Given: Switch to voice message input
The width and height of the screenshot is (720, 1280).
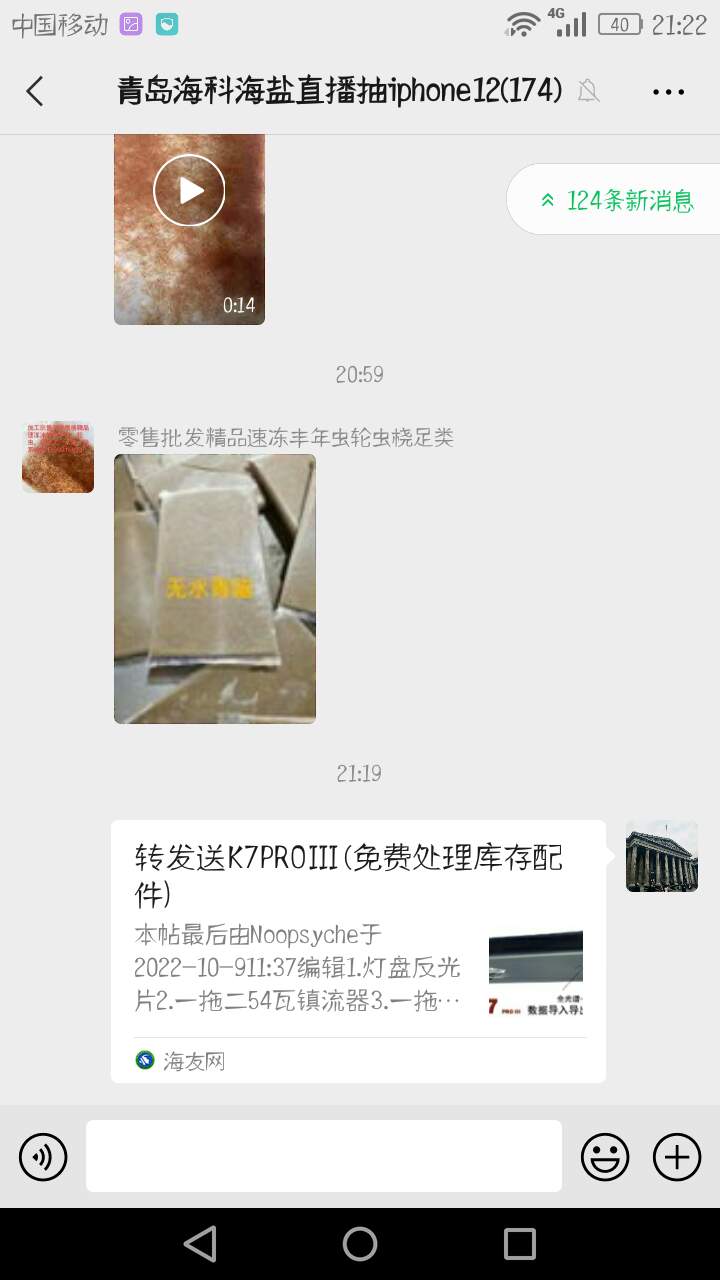Looking at the screenshot, I should 43,1157.
